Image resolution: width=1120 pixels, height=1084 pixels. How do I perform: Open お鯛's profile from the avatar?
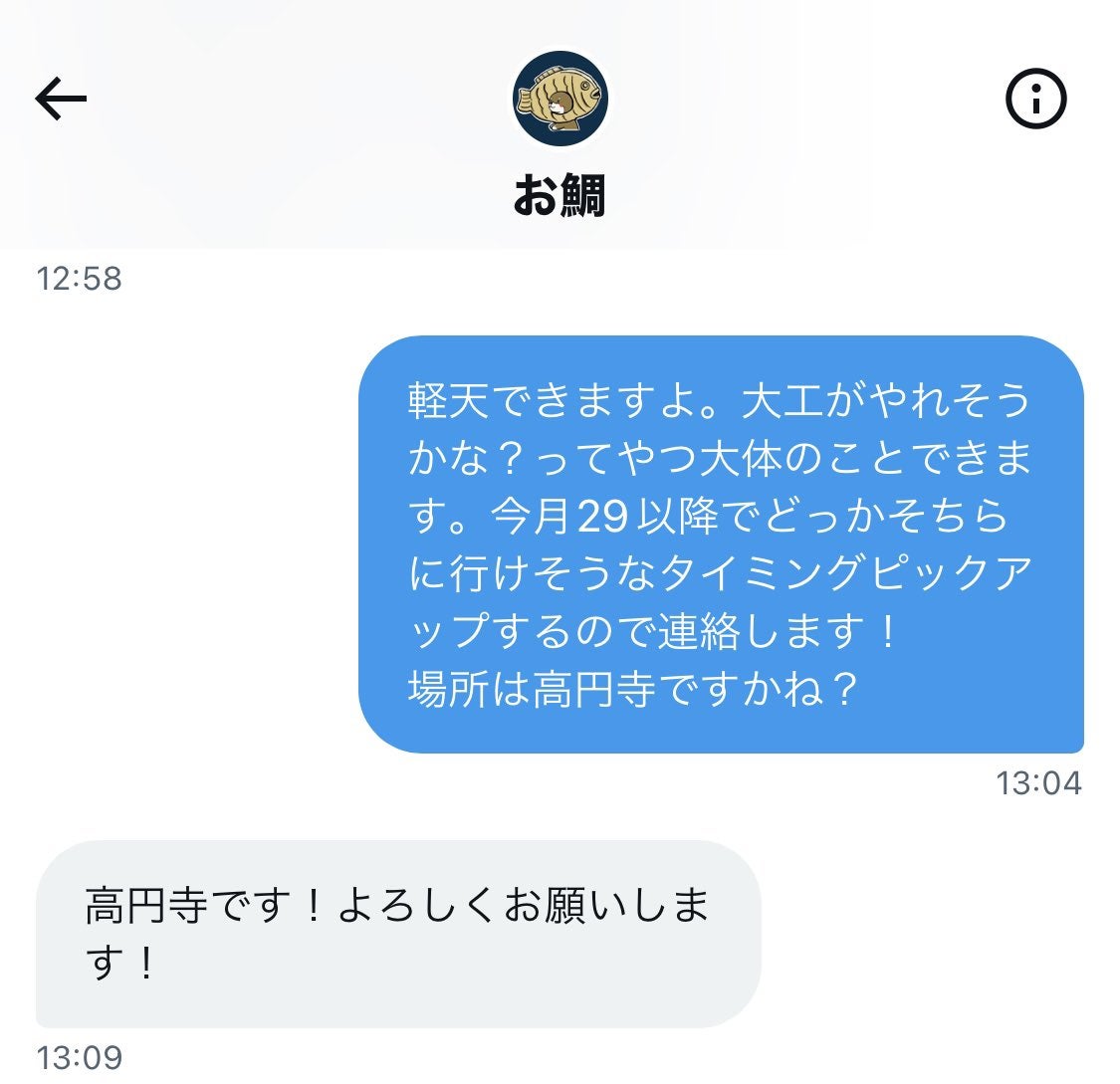(560, 99)
